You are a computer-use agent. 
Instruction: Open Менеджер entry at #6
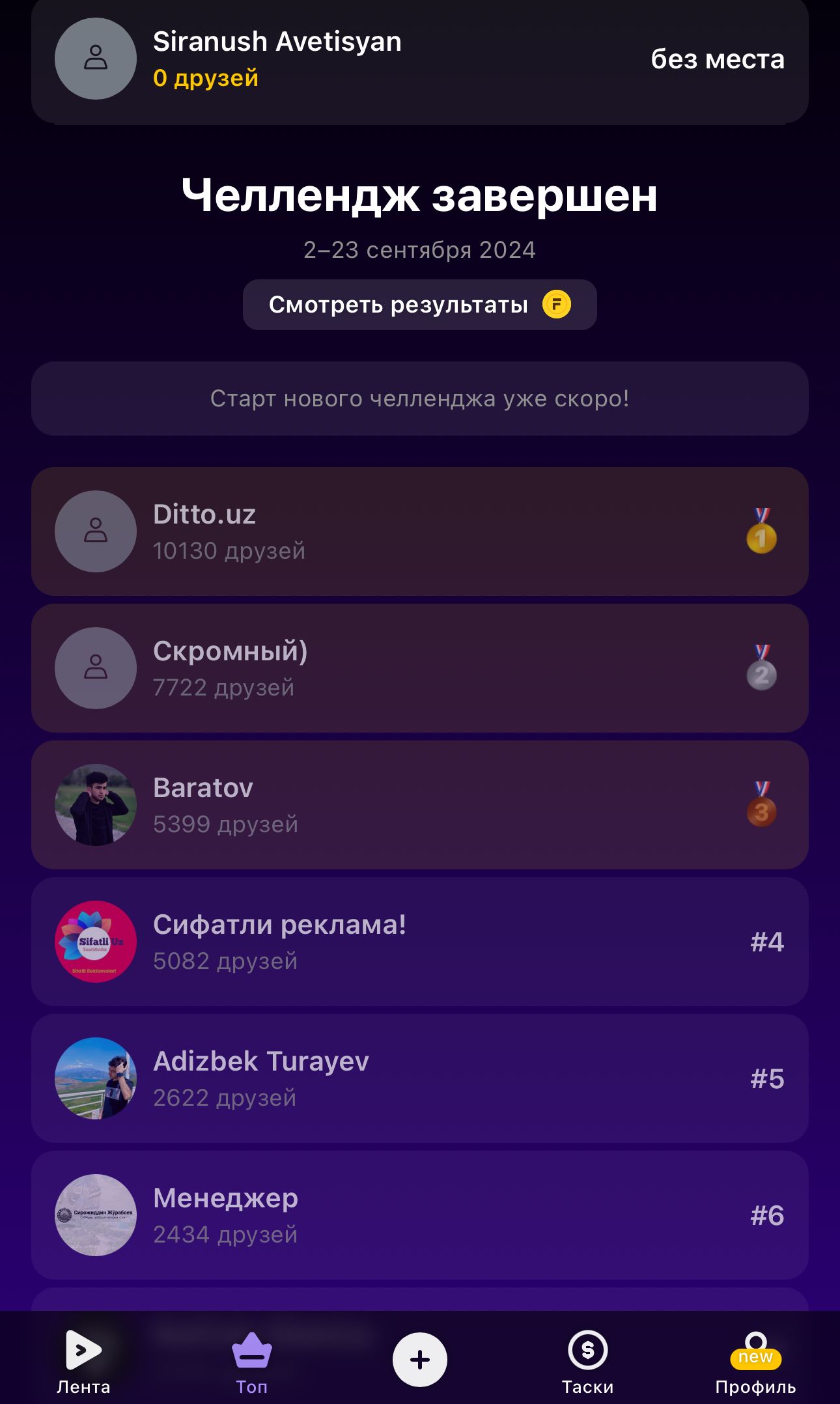tap(420, 1215)
